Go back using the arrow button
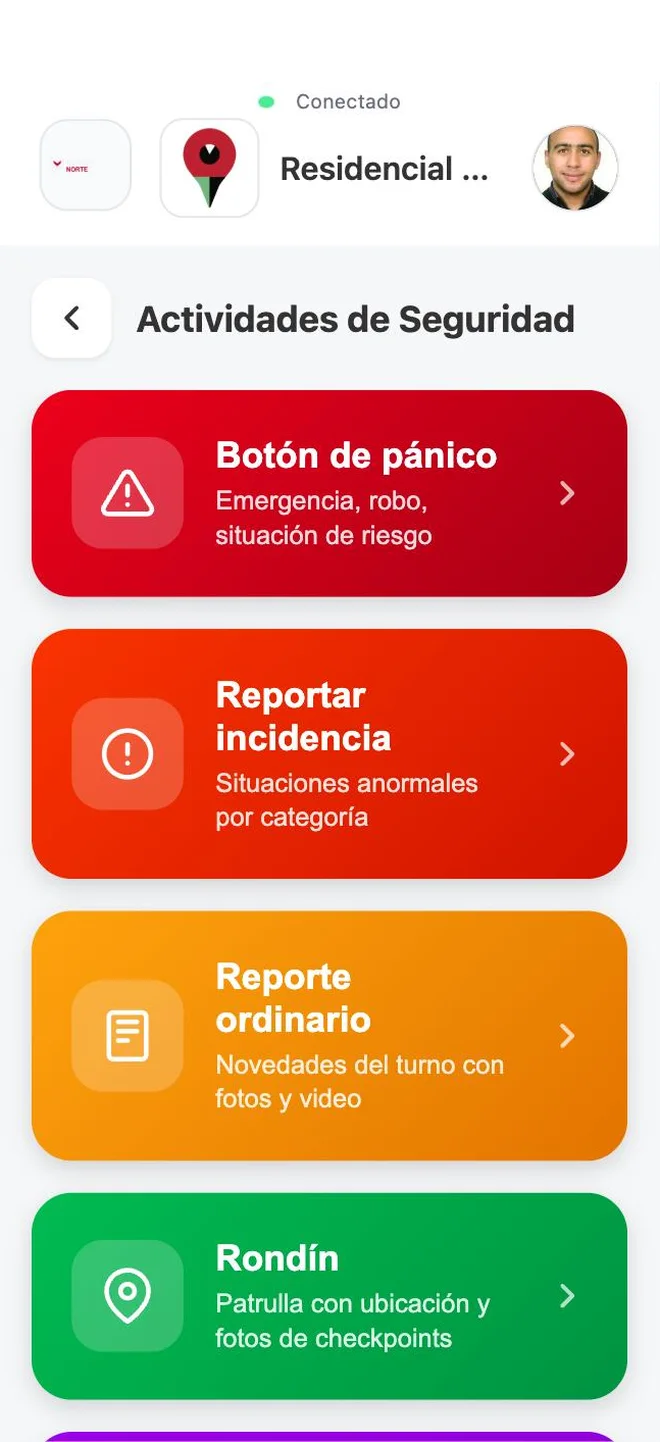Viewport: 660px width, 1442px height. (x=71, y=318)
